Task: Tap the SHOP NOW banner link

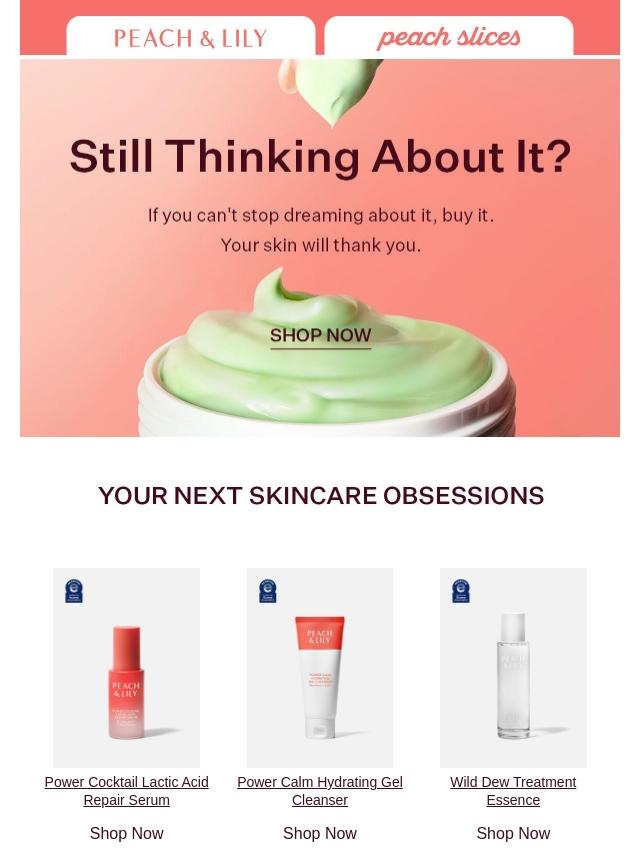Action: coord(320,336)
